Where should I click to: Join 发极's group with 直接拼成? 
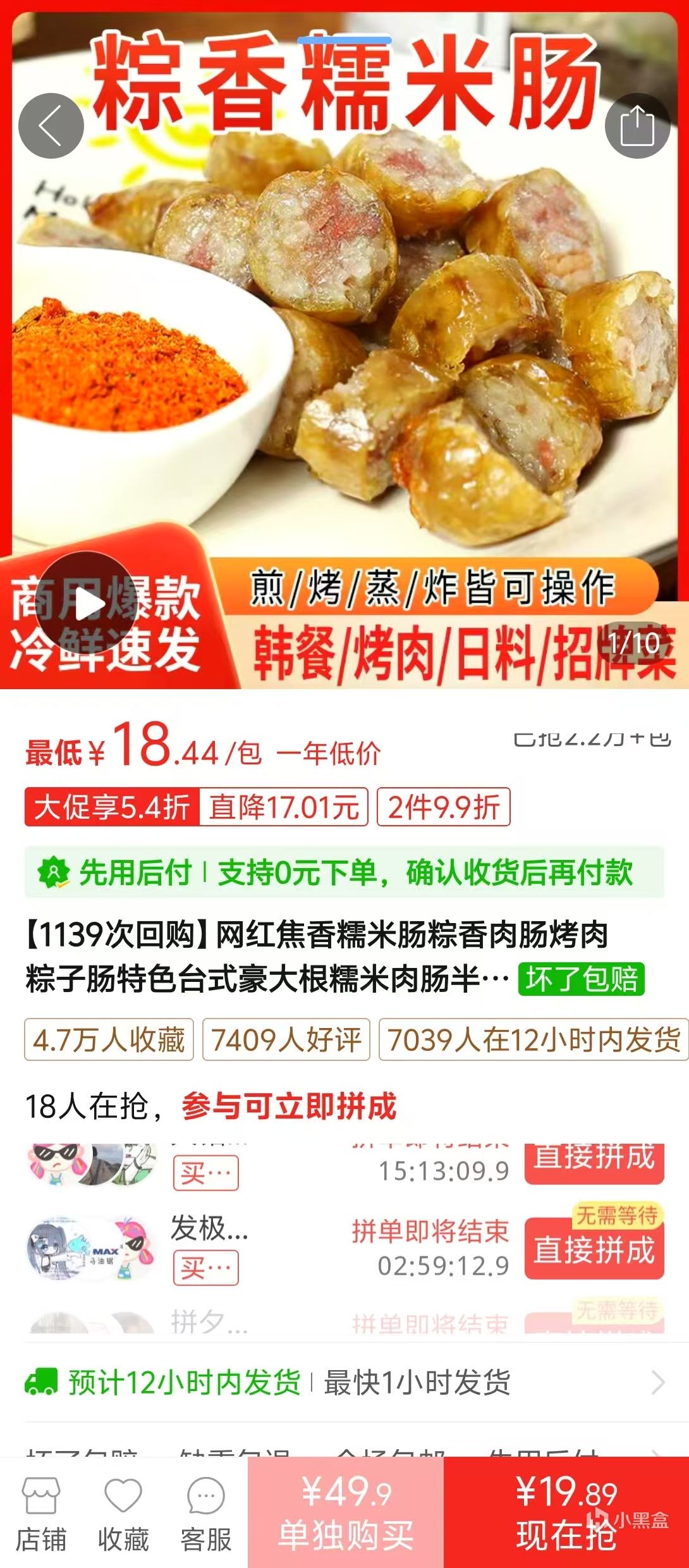pos(594,1250)
